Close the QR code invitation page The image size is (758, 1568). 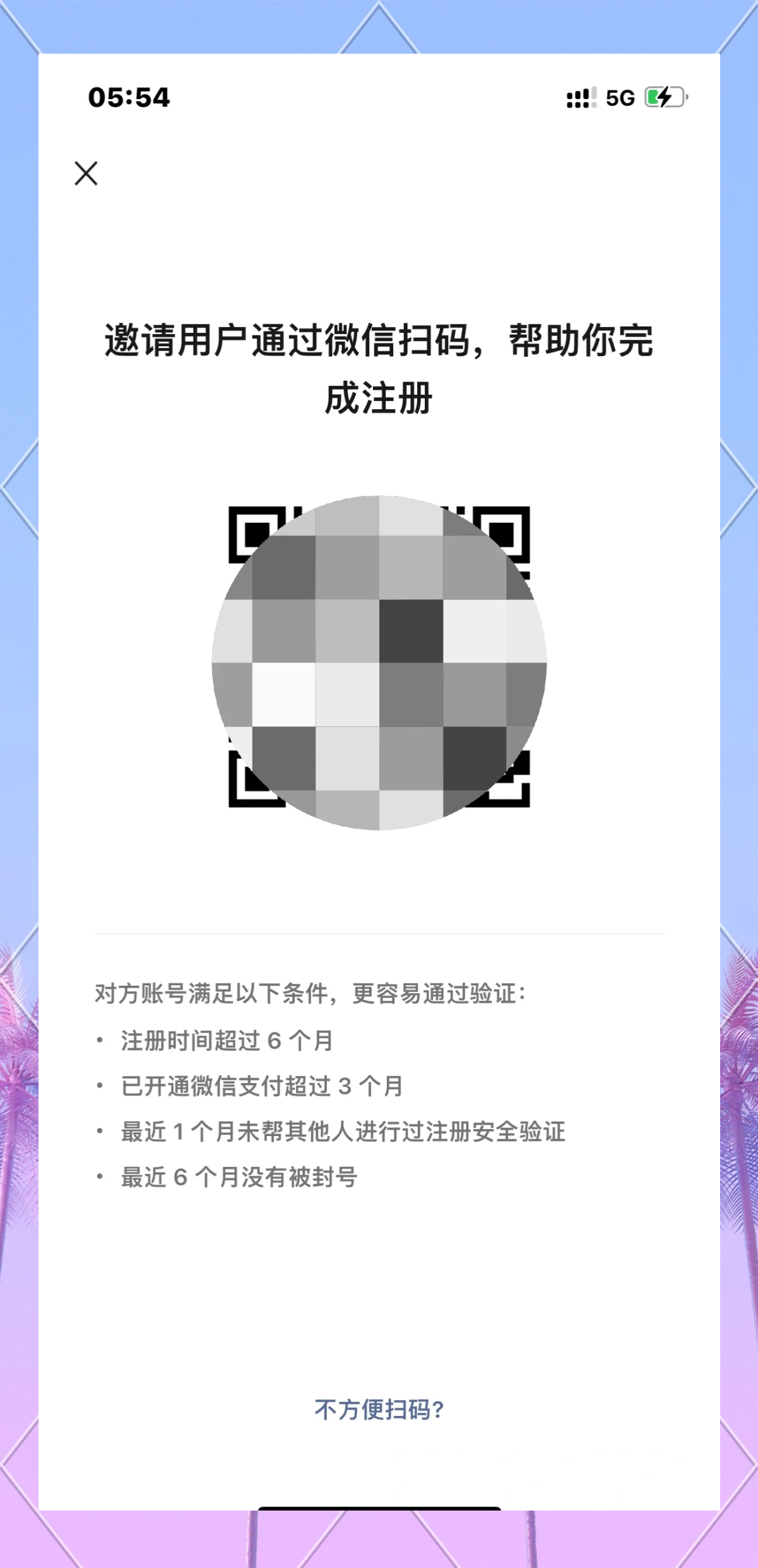tap(86, 174)
